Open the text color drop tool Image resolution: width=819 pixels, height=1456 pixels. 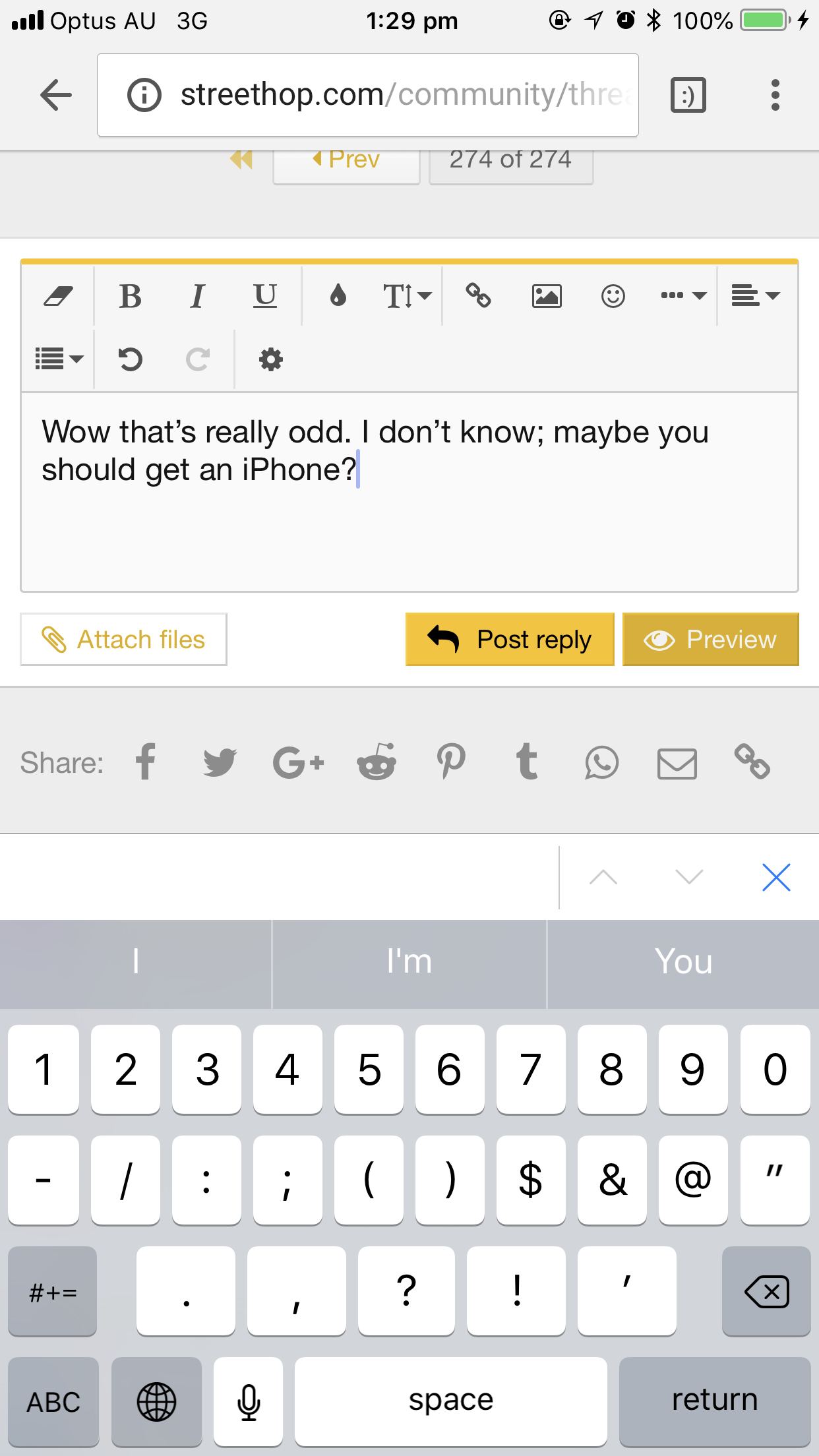pyautogui.click(x=338, y=296)
